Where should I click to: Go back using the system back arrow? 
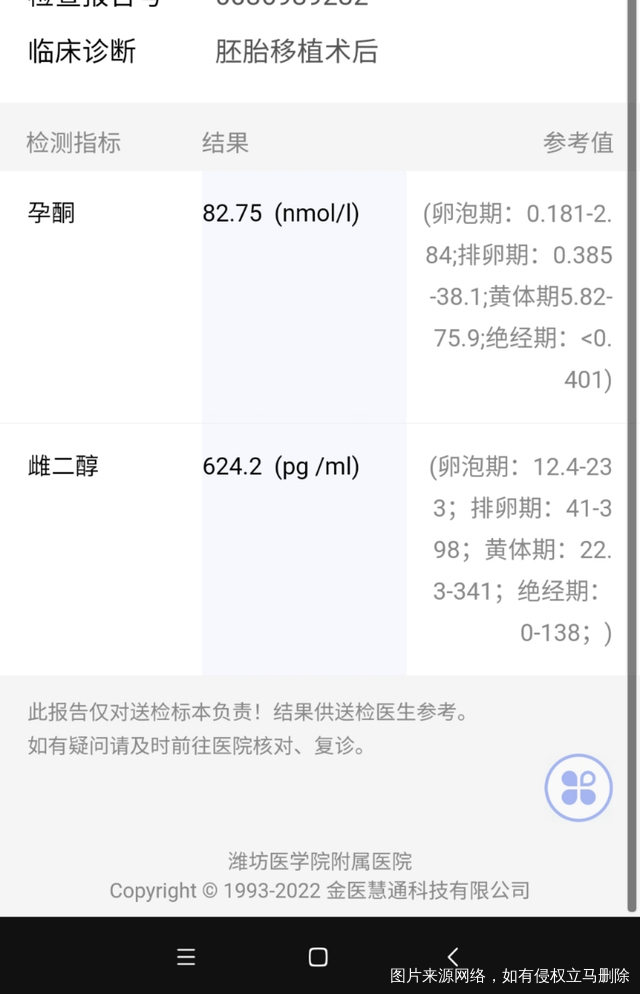tap(453, 957)
